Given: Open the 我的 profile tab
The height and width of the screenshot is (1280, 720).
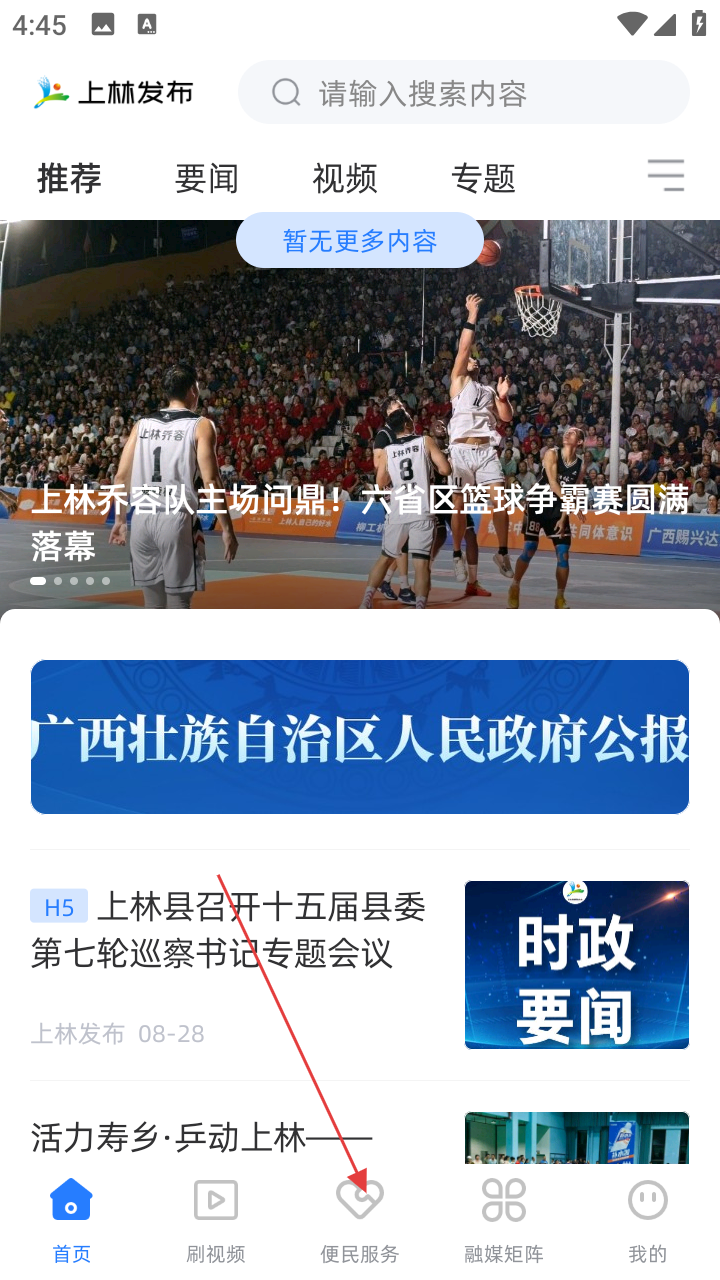Looking at the screenshot, I should [648, 1220].
